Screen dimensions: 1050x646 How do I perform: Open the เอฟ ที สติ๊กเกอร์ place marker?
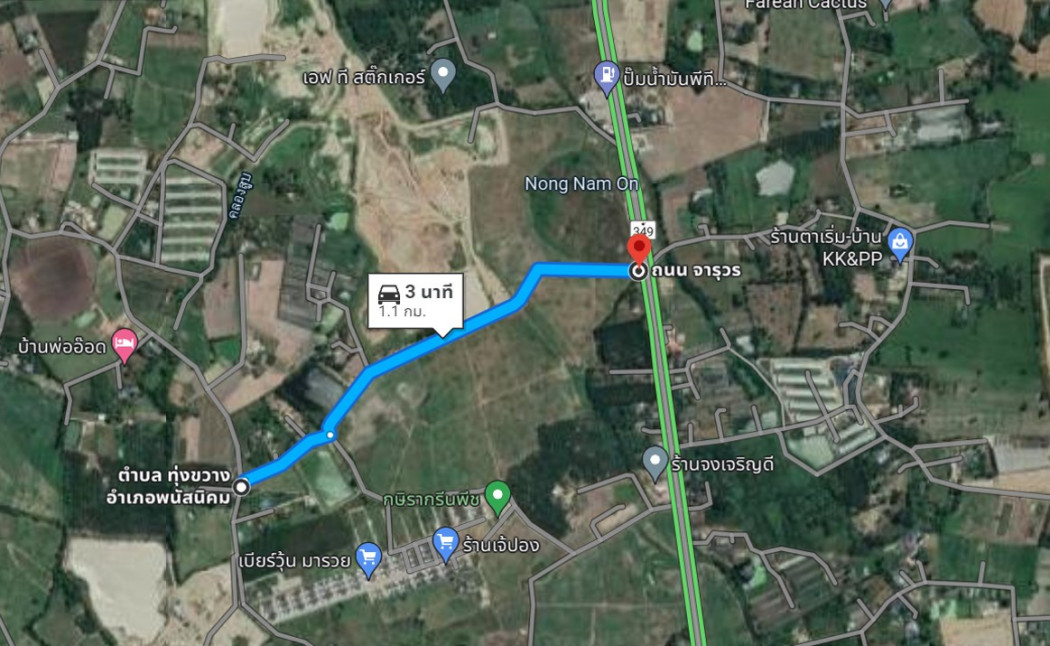444,76
